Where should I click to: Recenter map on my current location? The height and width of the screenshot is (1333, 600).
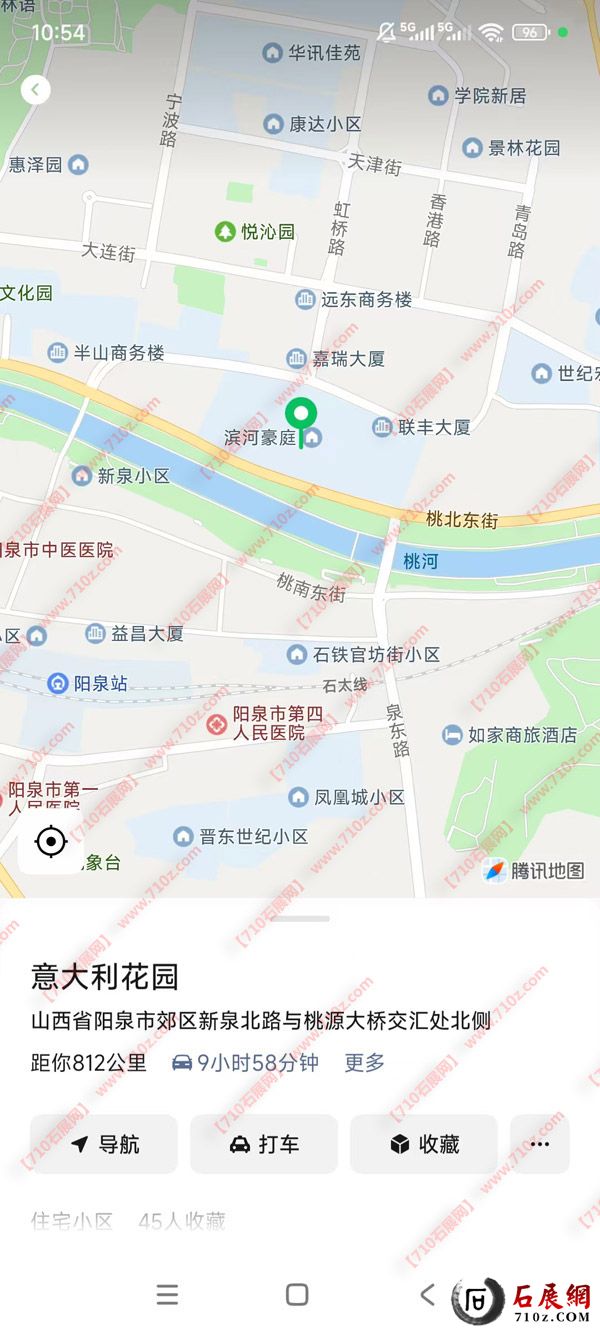(x=50, y=842)
